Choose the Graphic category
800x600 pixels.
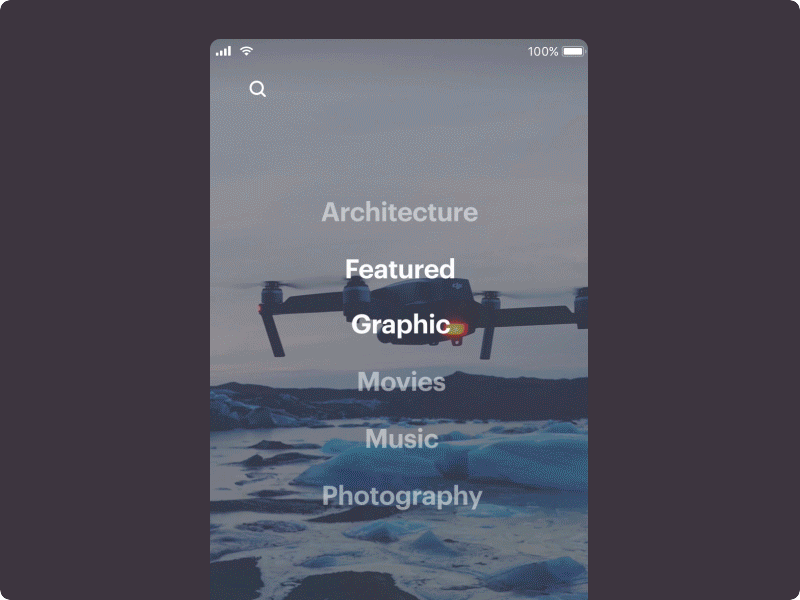click(x=400, y=325)
